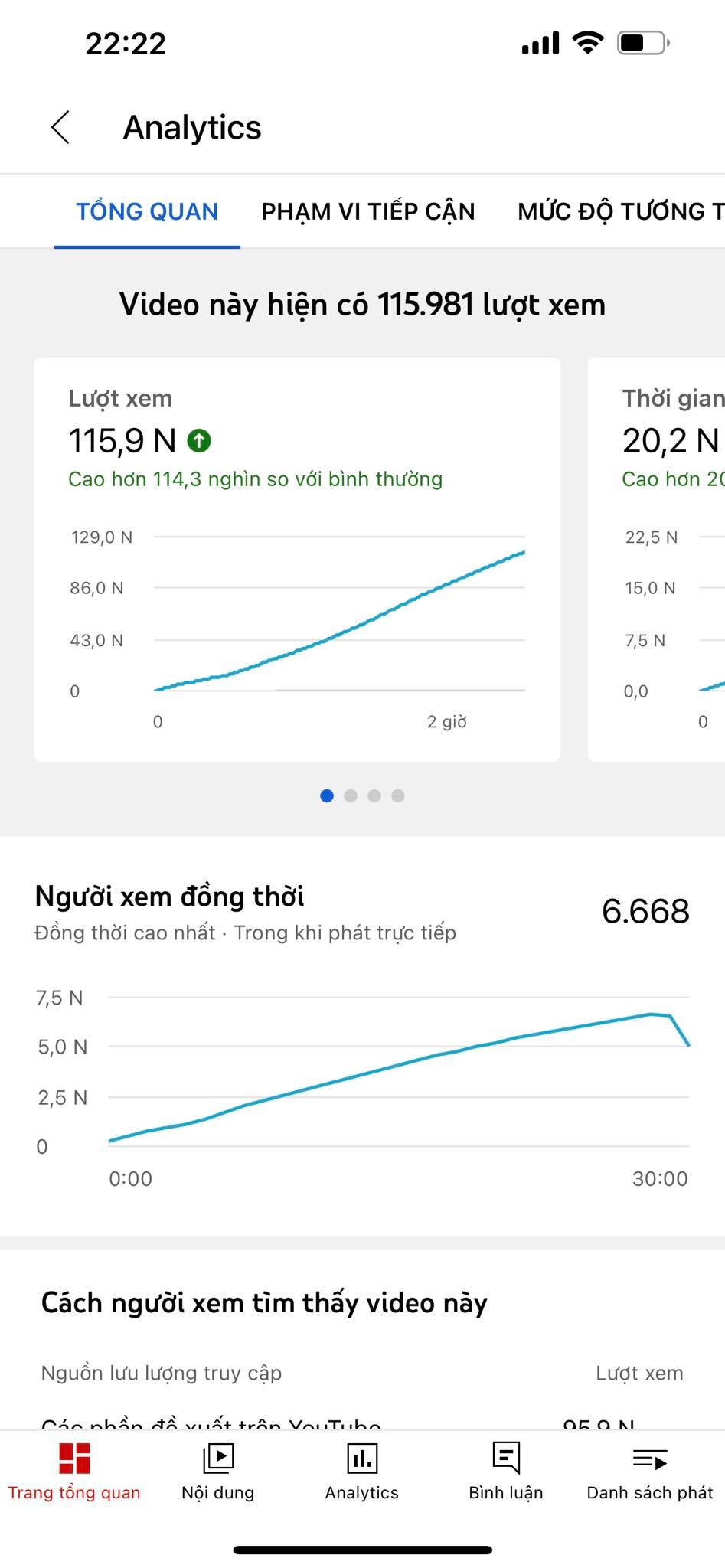Select the second carousel dot under the cards
This screenshot has height=1568, width=725.
[351, 796]
